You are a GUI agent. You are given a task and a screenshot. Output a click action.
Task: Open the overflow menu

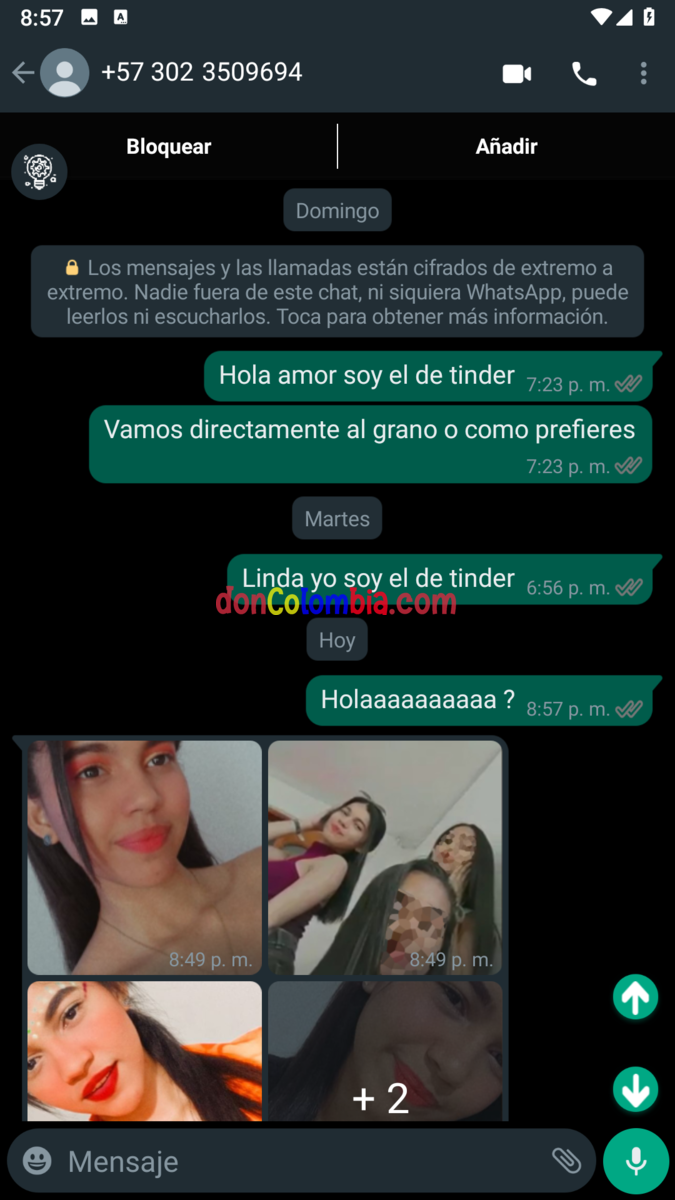pyautogui.click(x=643, y=74)
